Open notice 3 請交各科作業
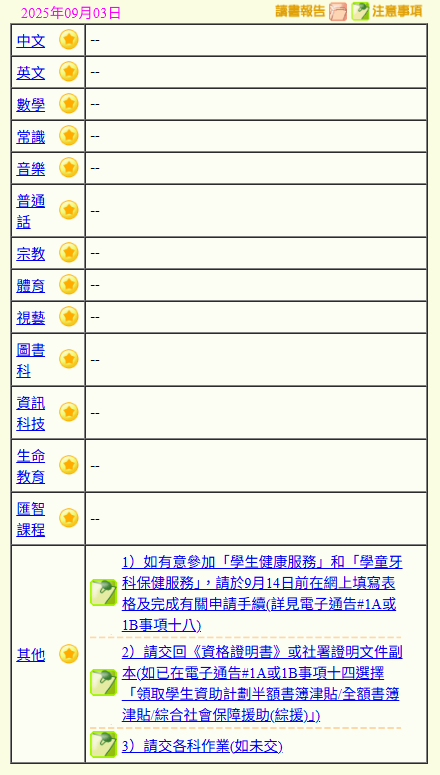 pyautogui.click(x=202, y=746)
